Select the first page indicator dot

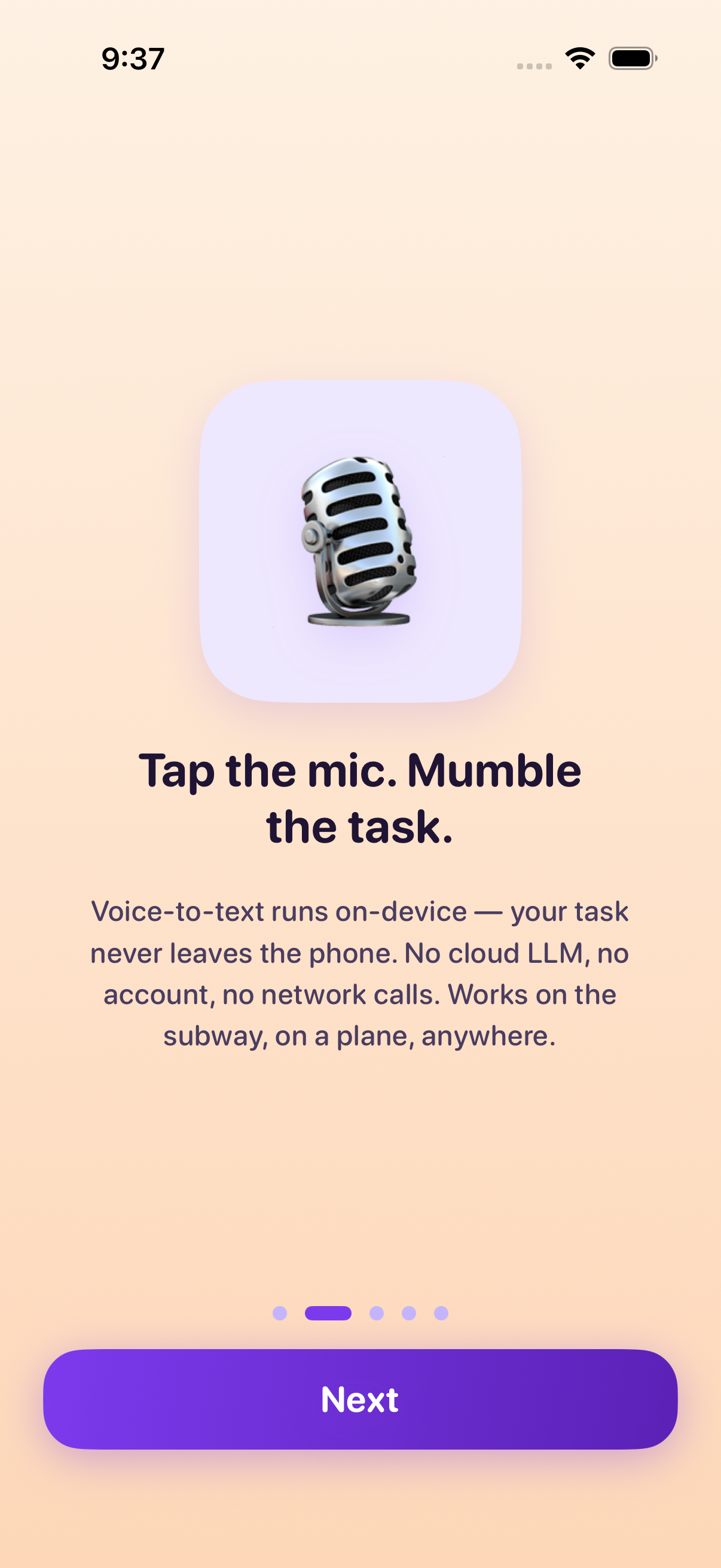point(280,1313)
